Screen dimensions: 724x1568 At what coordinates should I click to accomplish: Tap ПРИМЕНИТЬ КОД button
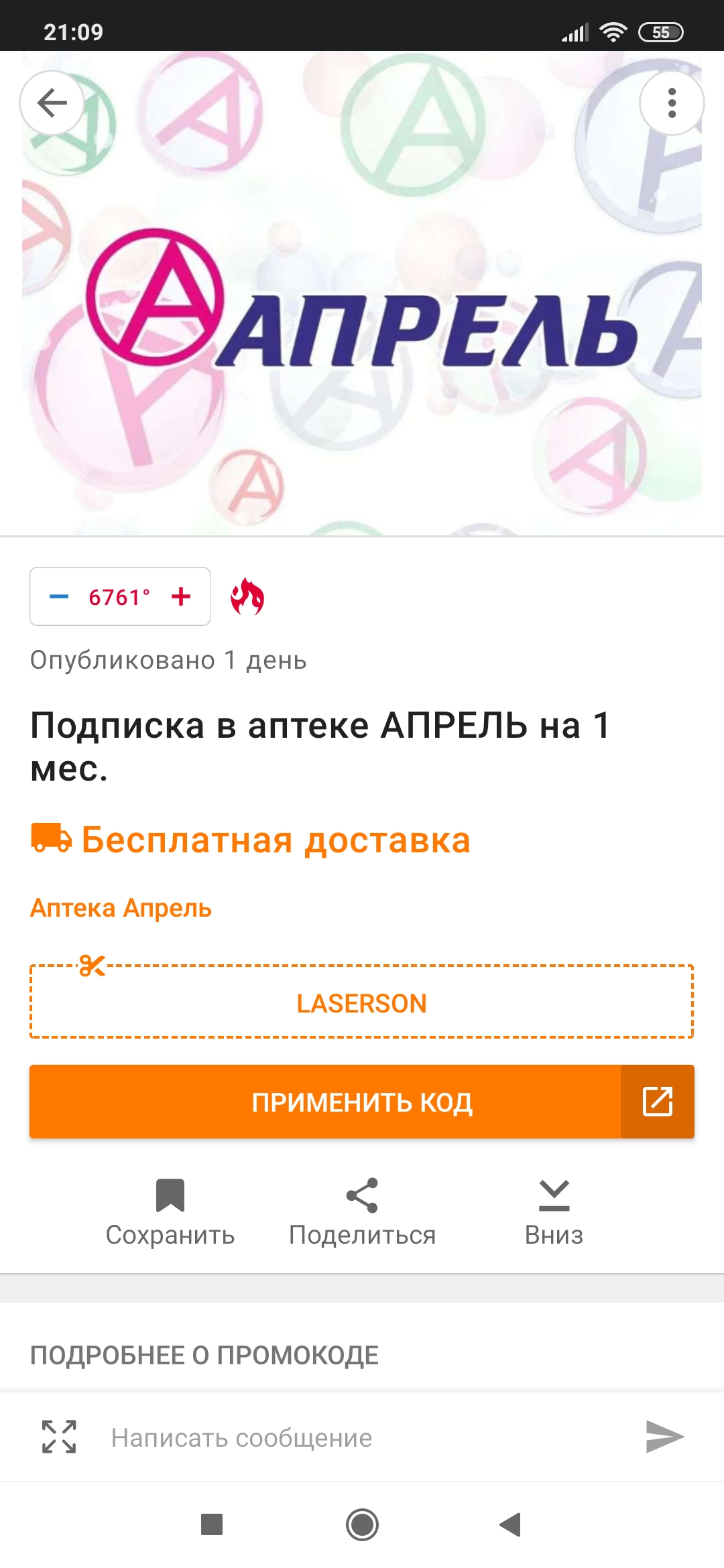(361, 1102)
